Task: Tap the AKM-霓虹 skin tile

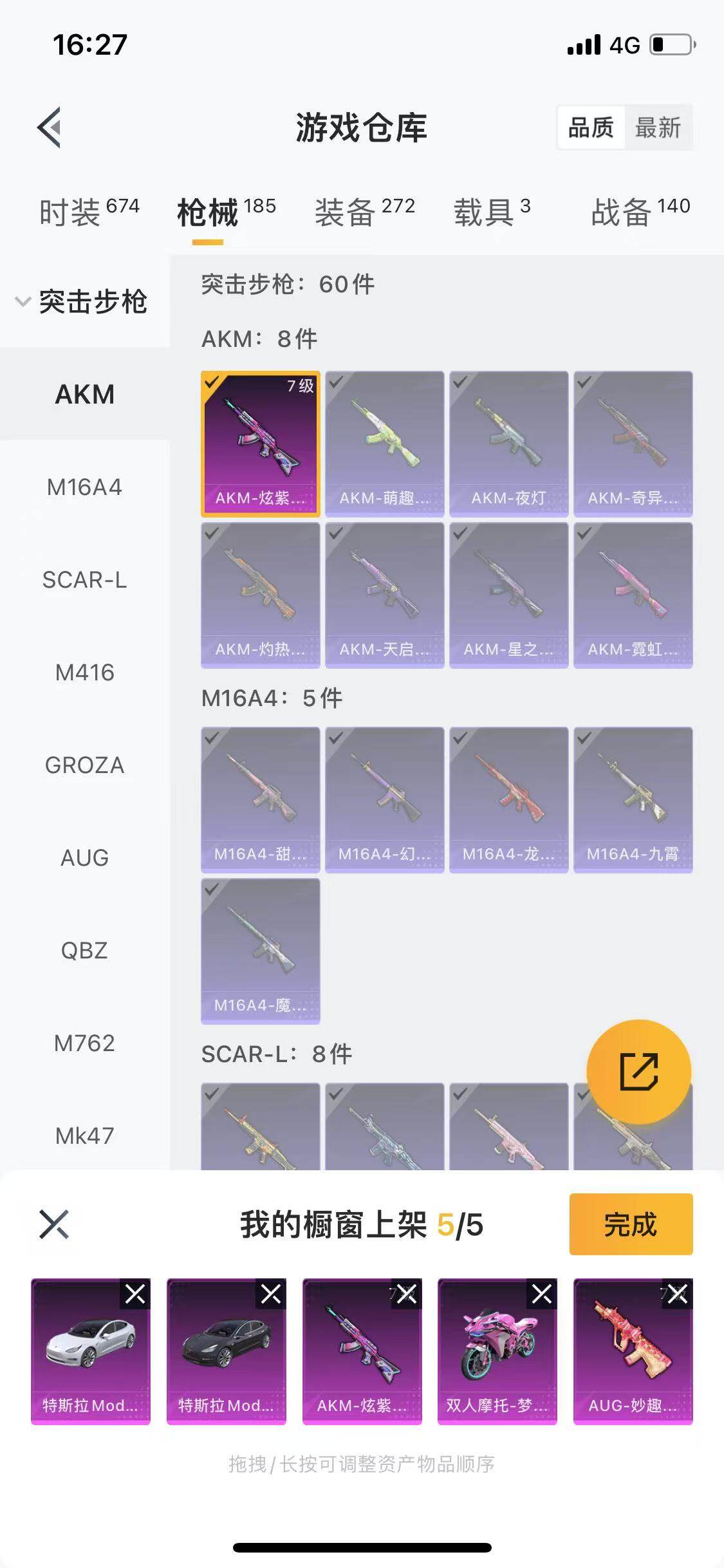Action: pyautogui.click(x=633, y=595)
